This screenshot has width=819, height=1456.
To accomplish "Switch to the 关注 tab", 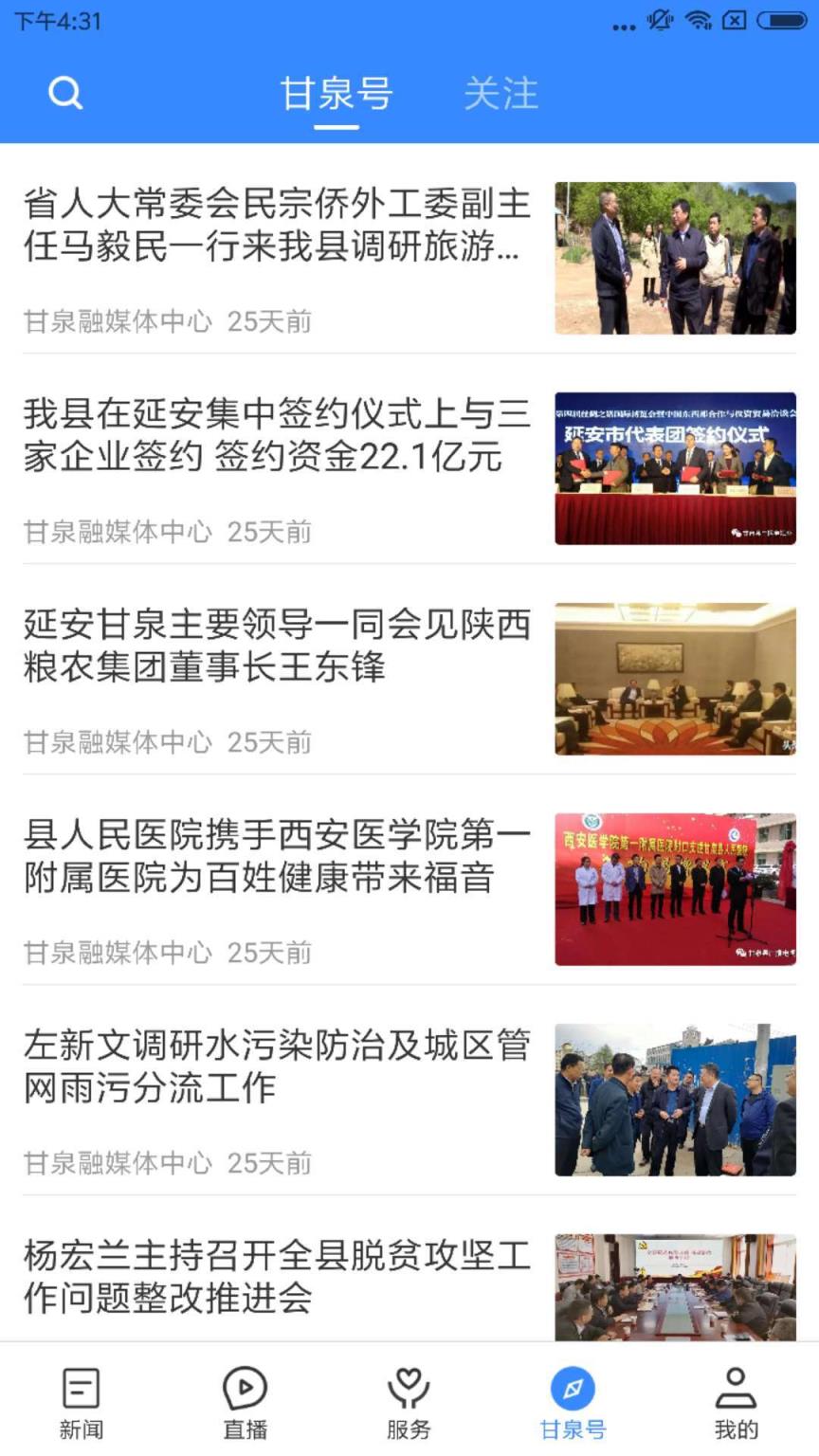I will (500, 92).
